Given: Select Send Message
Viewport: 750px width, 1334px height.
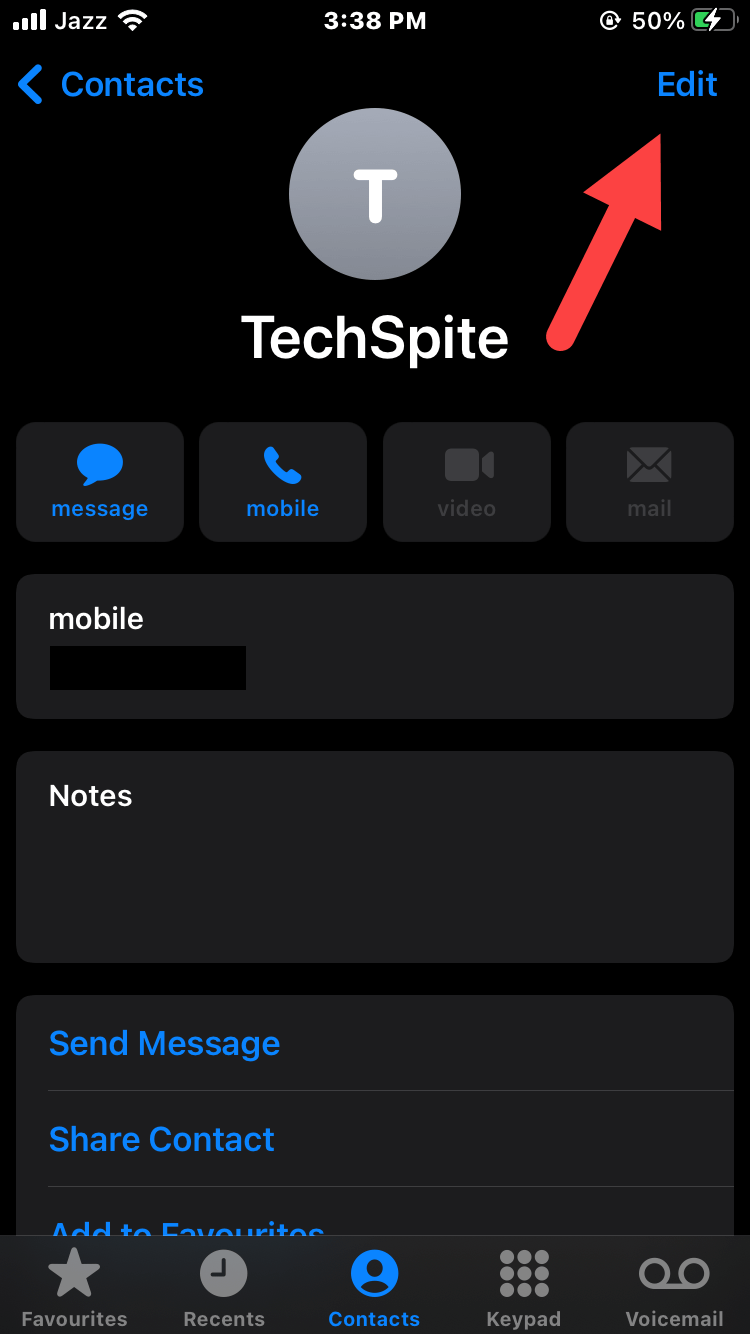Looking at the screenshot, I should [165, 1043].
